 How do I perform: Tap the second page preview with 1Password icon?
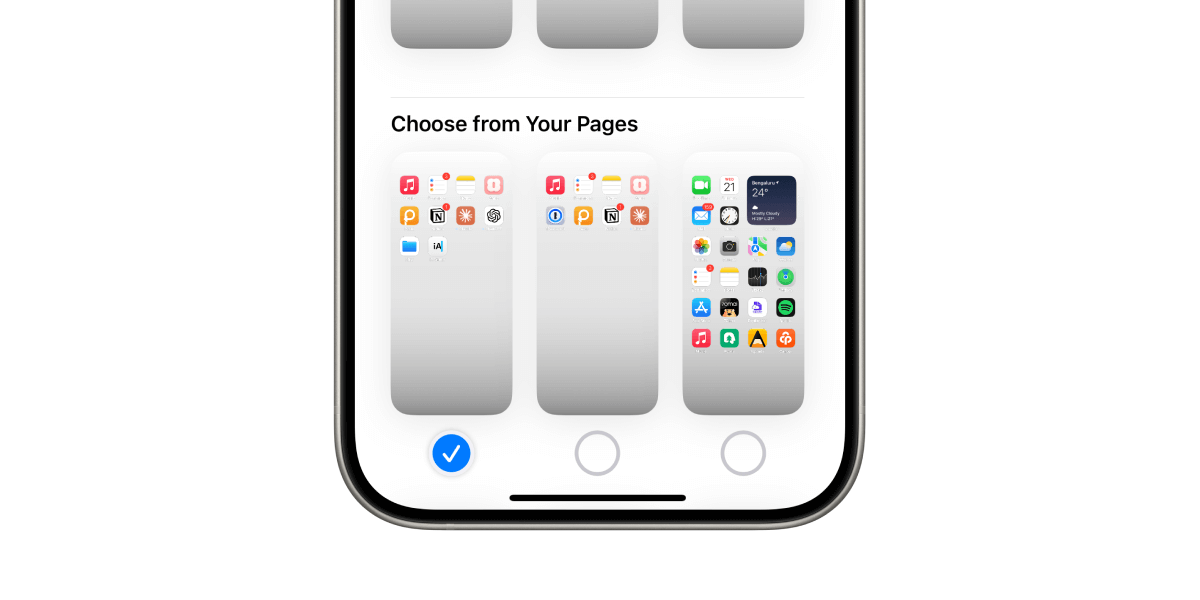597,300
